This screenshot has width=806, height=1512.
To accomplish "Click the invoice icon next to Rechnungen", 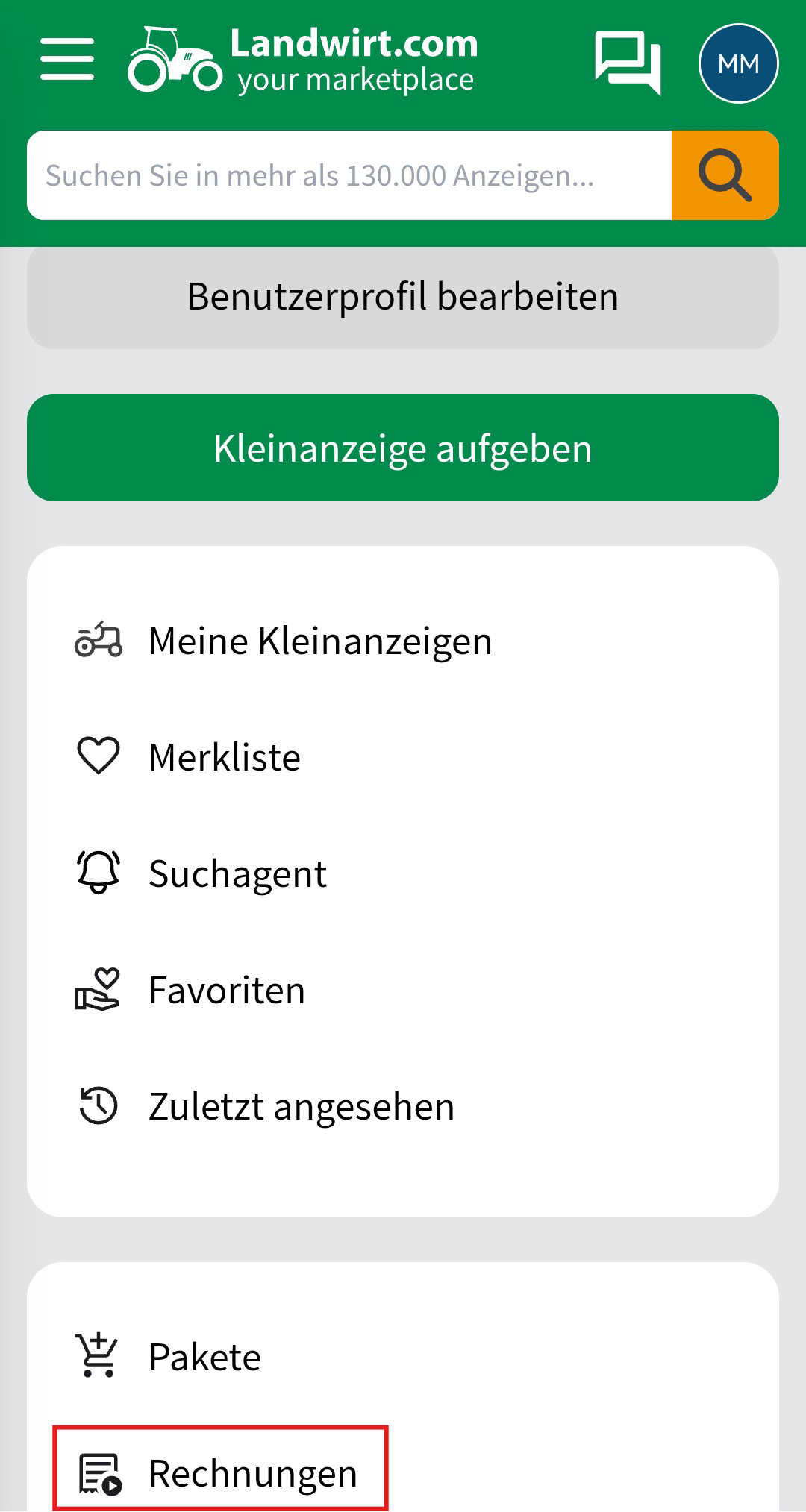I will tap(97, 1471).
